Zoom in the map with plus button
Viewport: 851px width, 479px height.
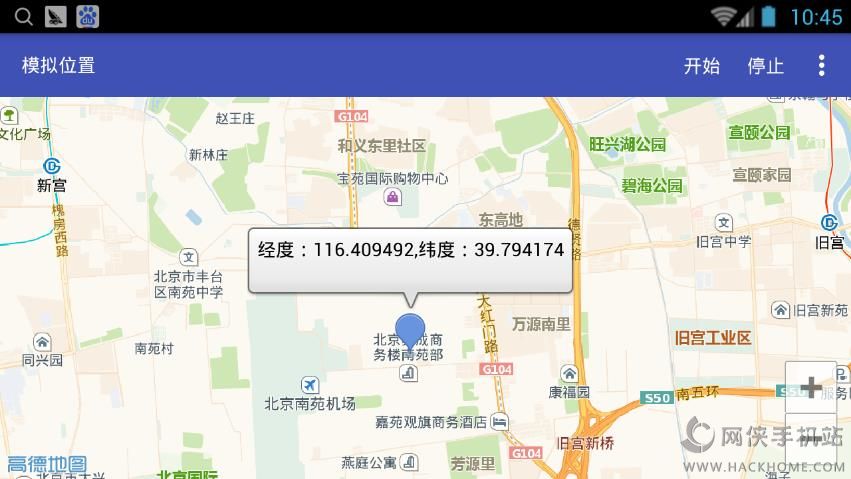click(810, 387)
